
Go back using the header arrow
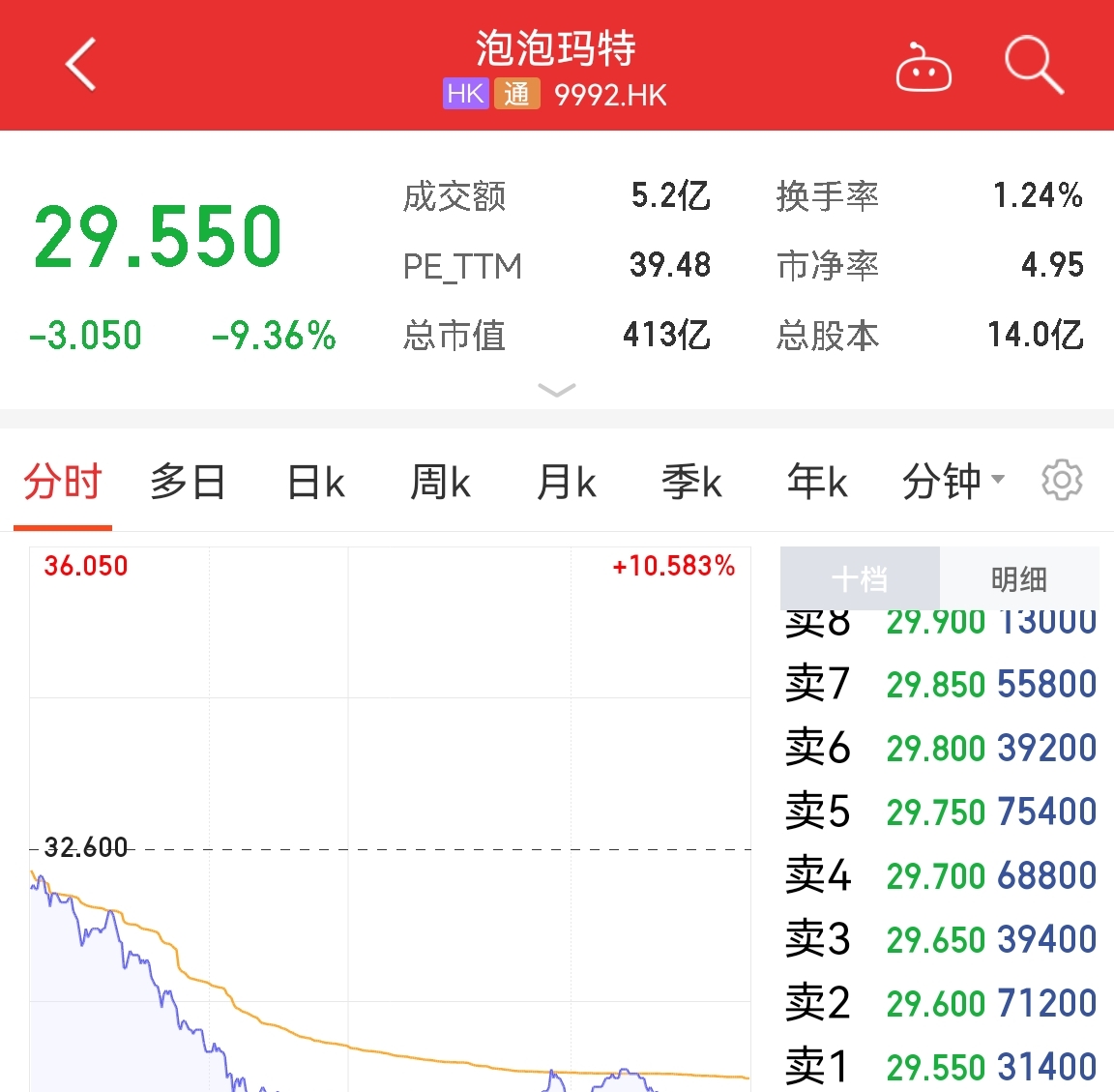coord(81,65)
